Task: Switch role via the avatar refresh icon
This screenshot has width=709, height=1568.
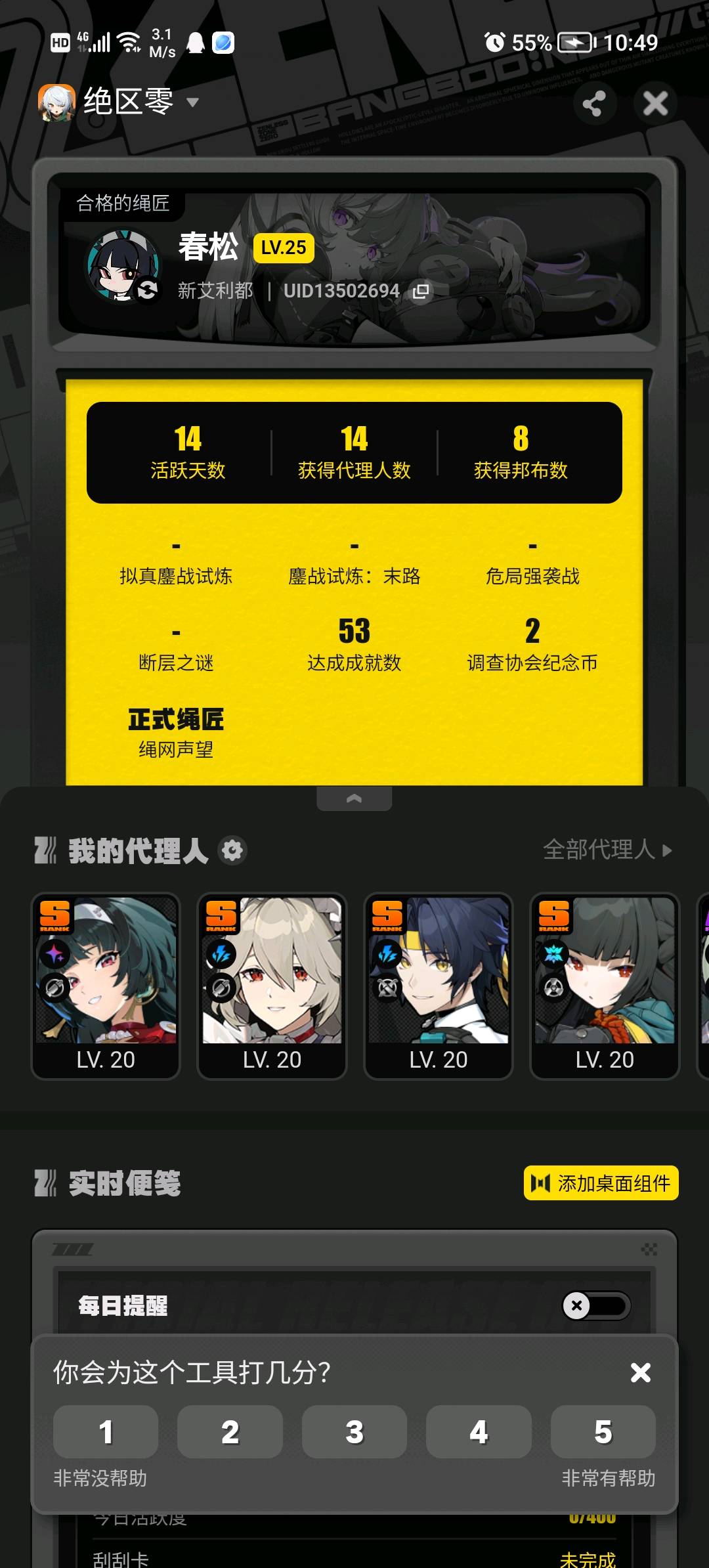Action: pyautogui.click(x=147, y=290)
